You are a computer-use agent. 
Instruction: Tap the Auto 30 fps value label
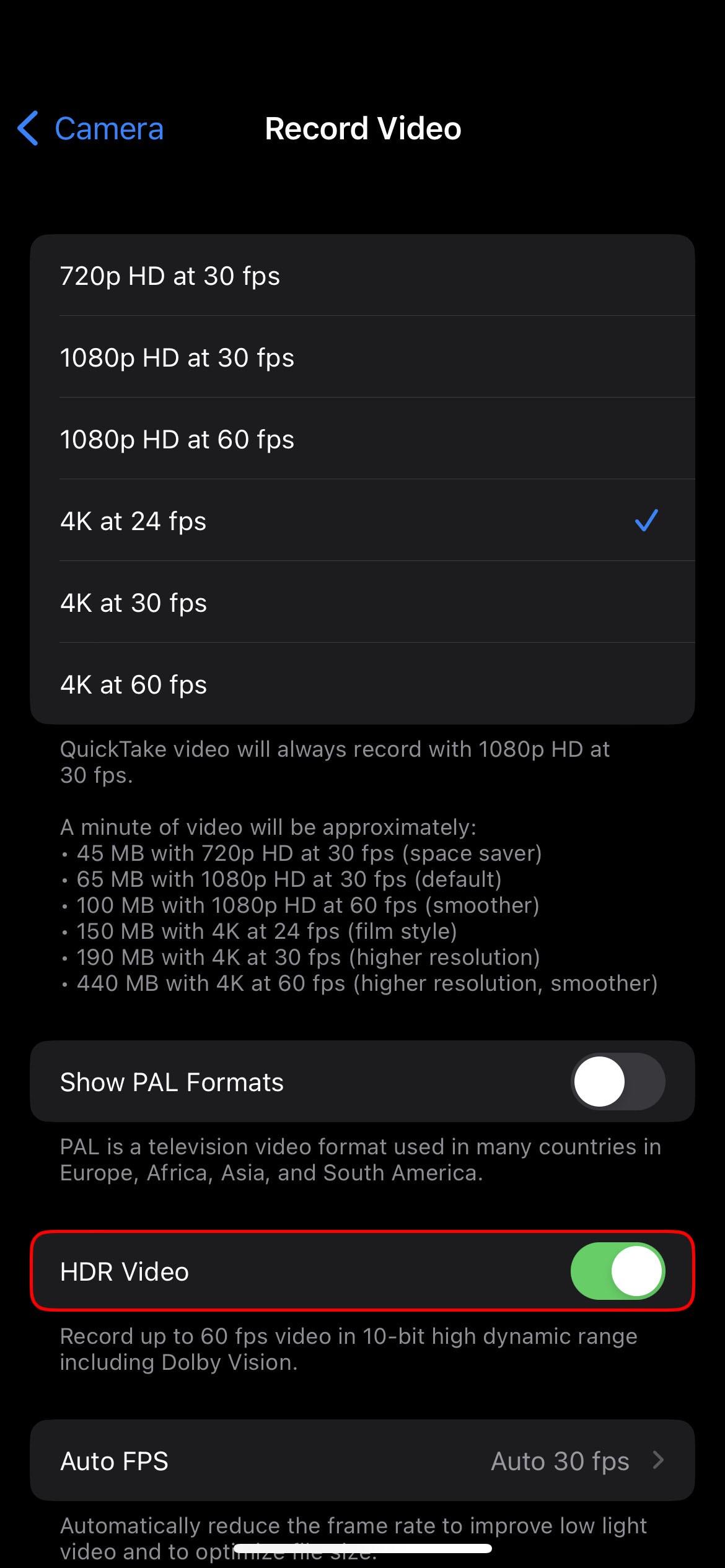point(559,1461)
